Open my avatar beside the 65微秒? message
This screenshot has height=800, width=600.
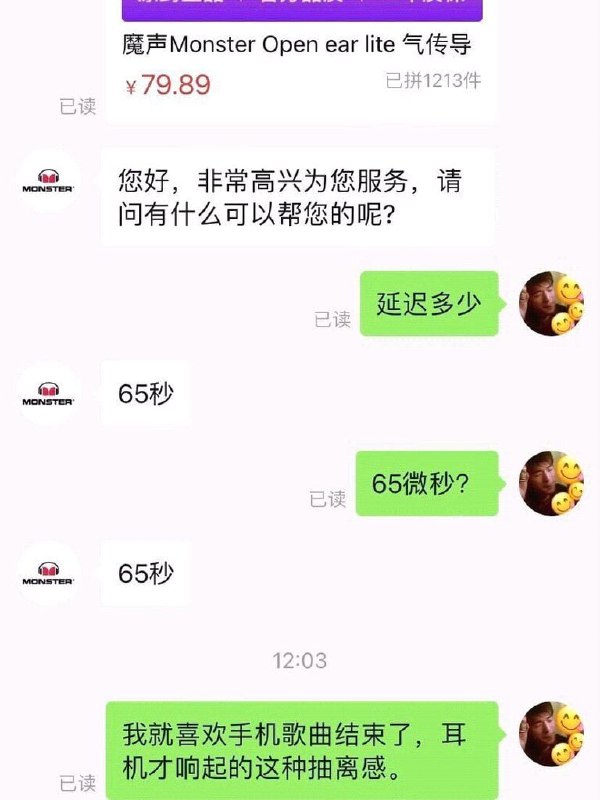click(551, 483)
